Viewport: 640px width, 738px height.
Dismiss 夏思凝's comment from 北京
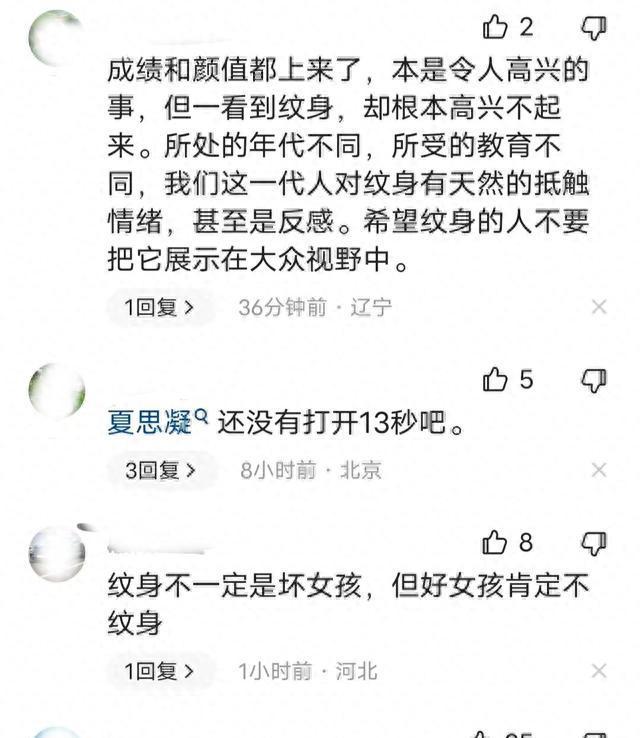point(599,469)
